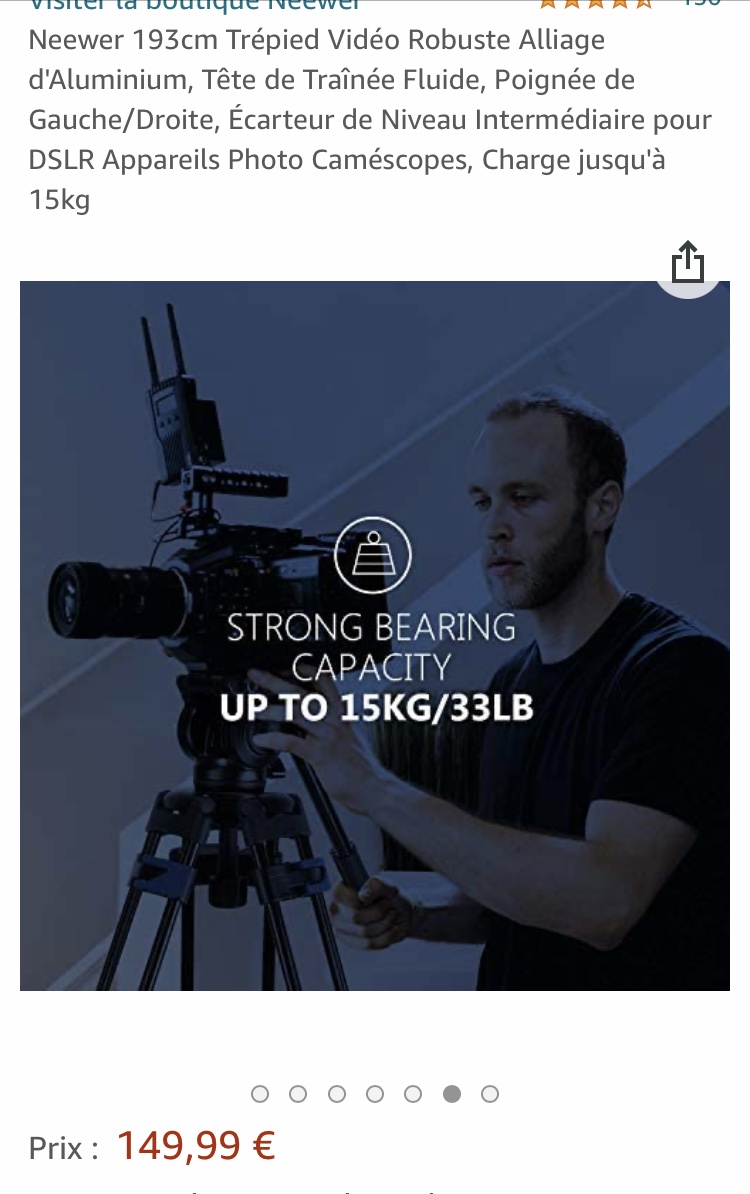Share this Neewer tripod product
Screen dimensions: 750x1194
pos(687,264)
